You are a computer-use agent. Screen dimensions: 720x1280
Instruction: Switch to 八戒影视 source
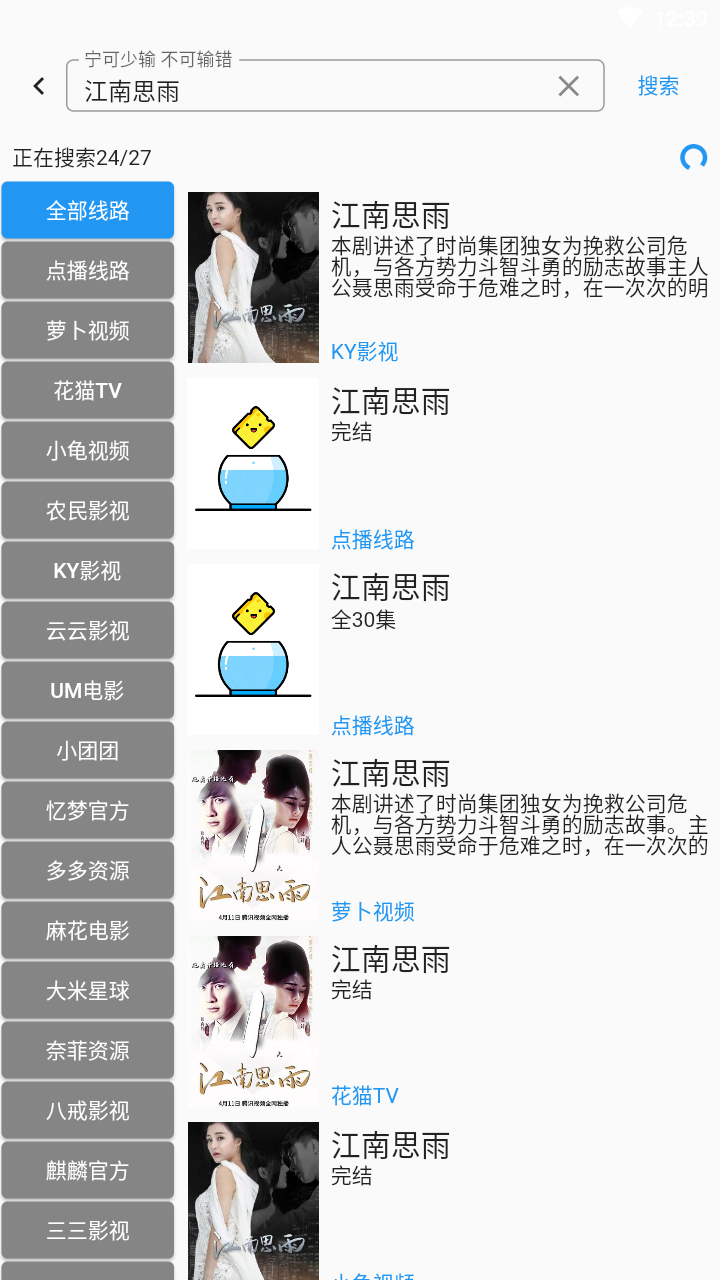point(88,1111)
